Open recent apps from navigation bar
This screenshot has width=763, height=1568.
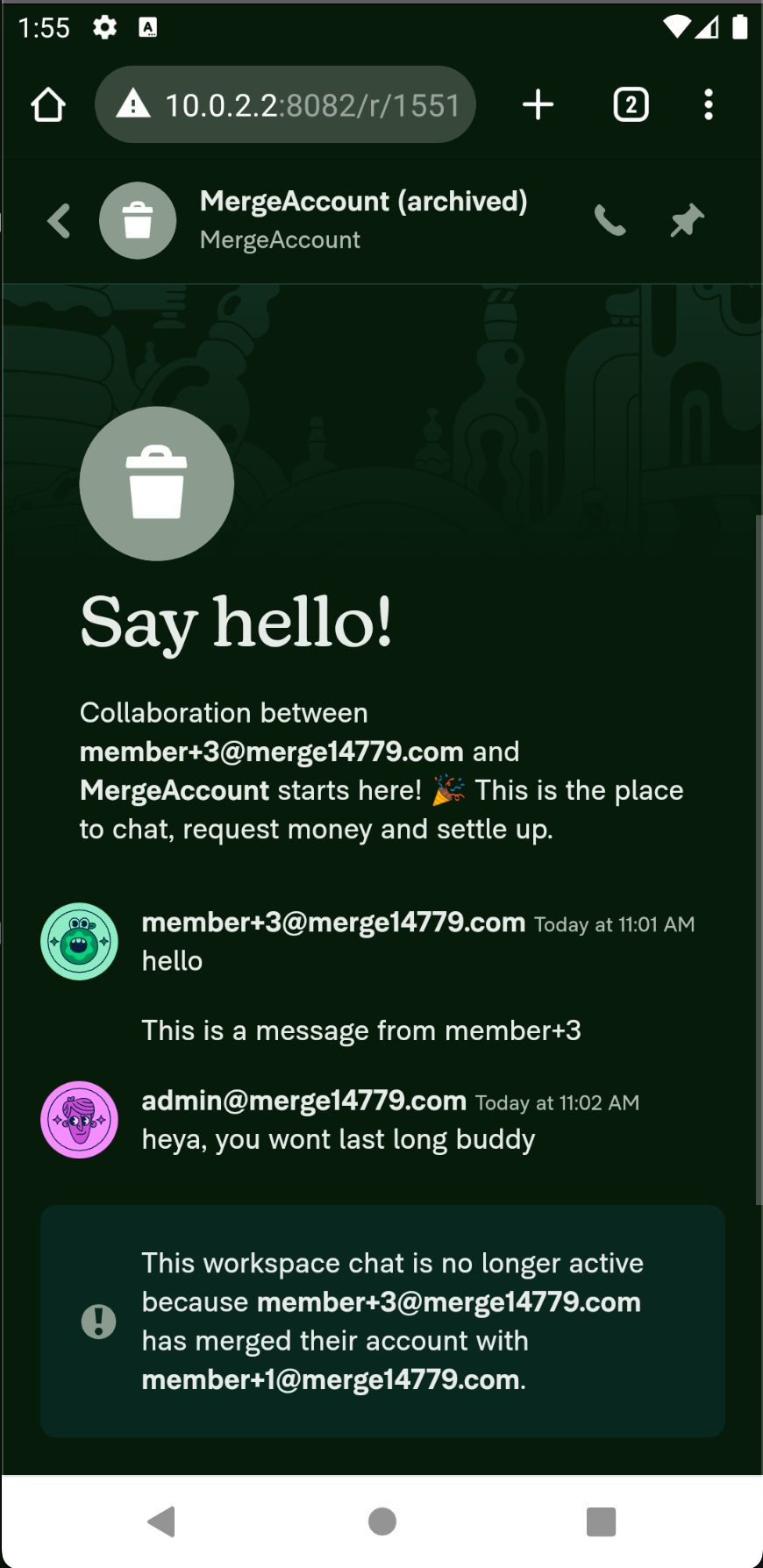[x=601, y=1522]
